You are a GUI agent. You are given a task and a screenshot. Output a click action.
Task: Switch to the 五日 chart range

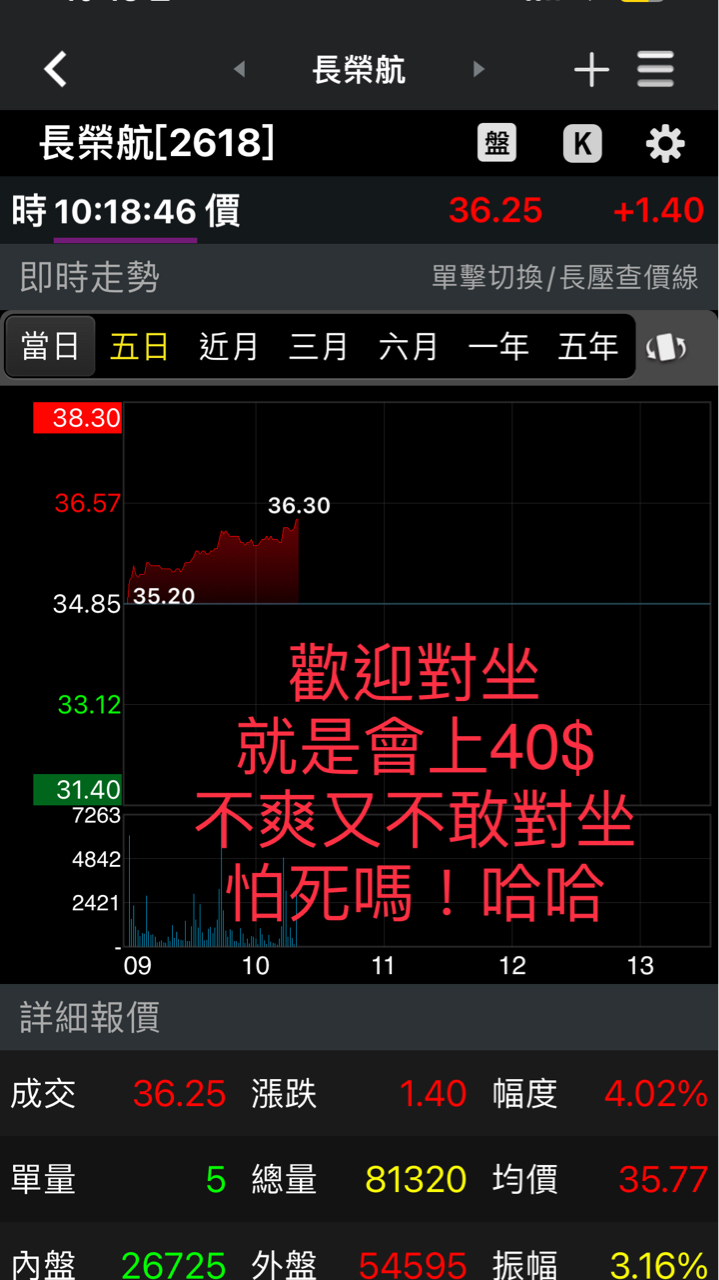click(139, 347)
